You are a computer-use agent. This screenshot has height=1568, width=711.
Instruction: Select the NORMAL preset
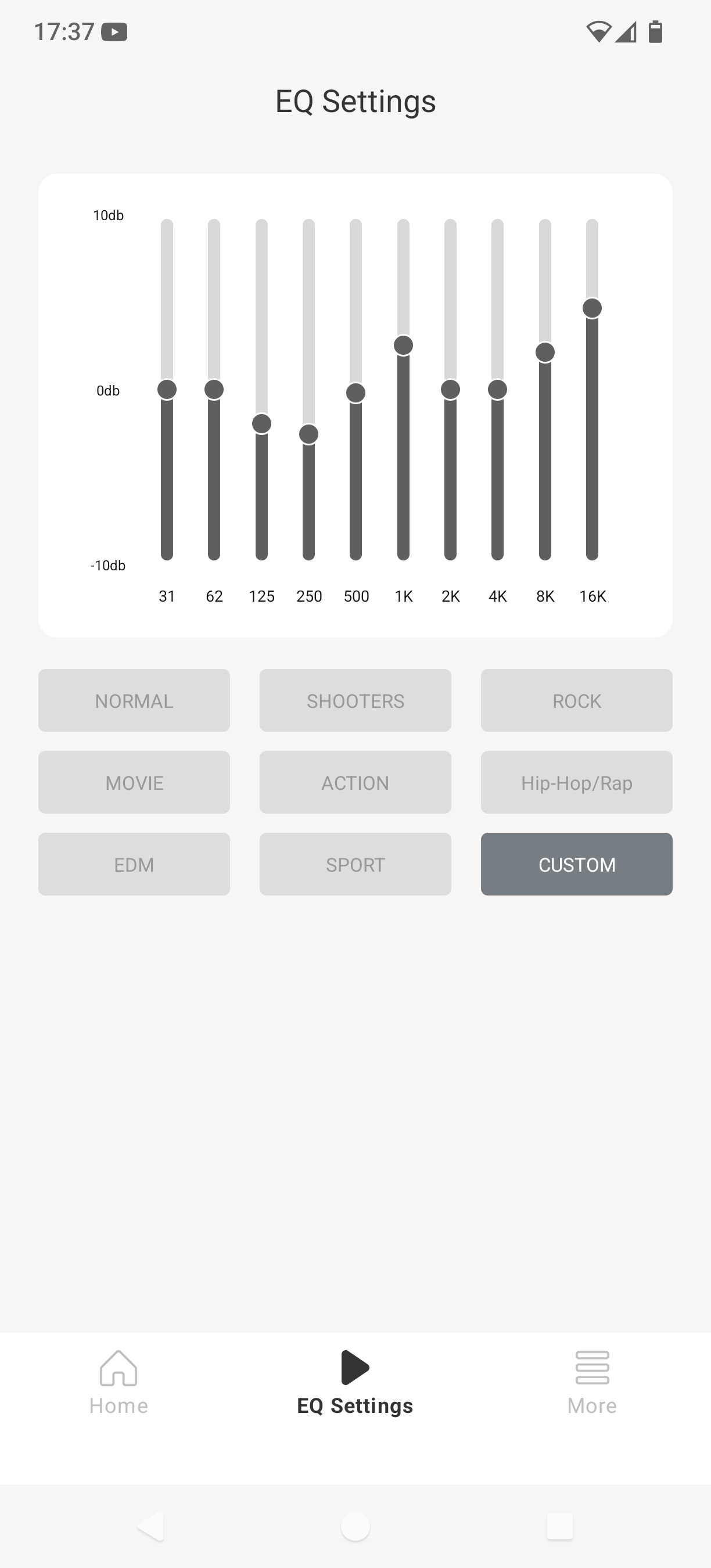pos(134,700)
